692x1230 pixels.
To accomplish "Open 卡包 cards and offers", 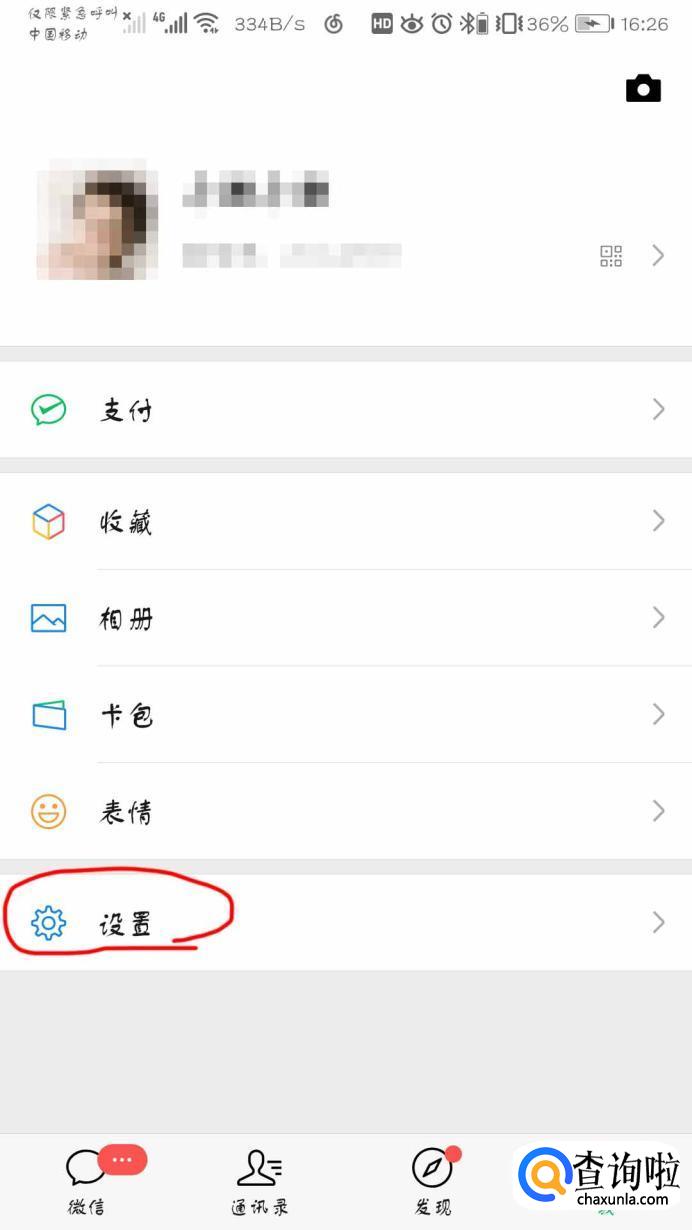I will tap(345, 714).
